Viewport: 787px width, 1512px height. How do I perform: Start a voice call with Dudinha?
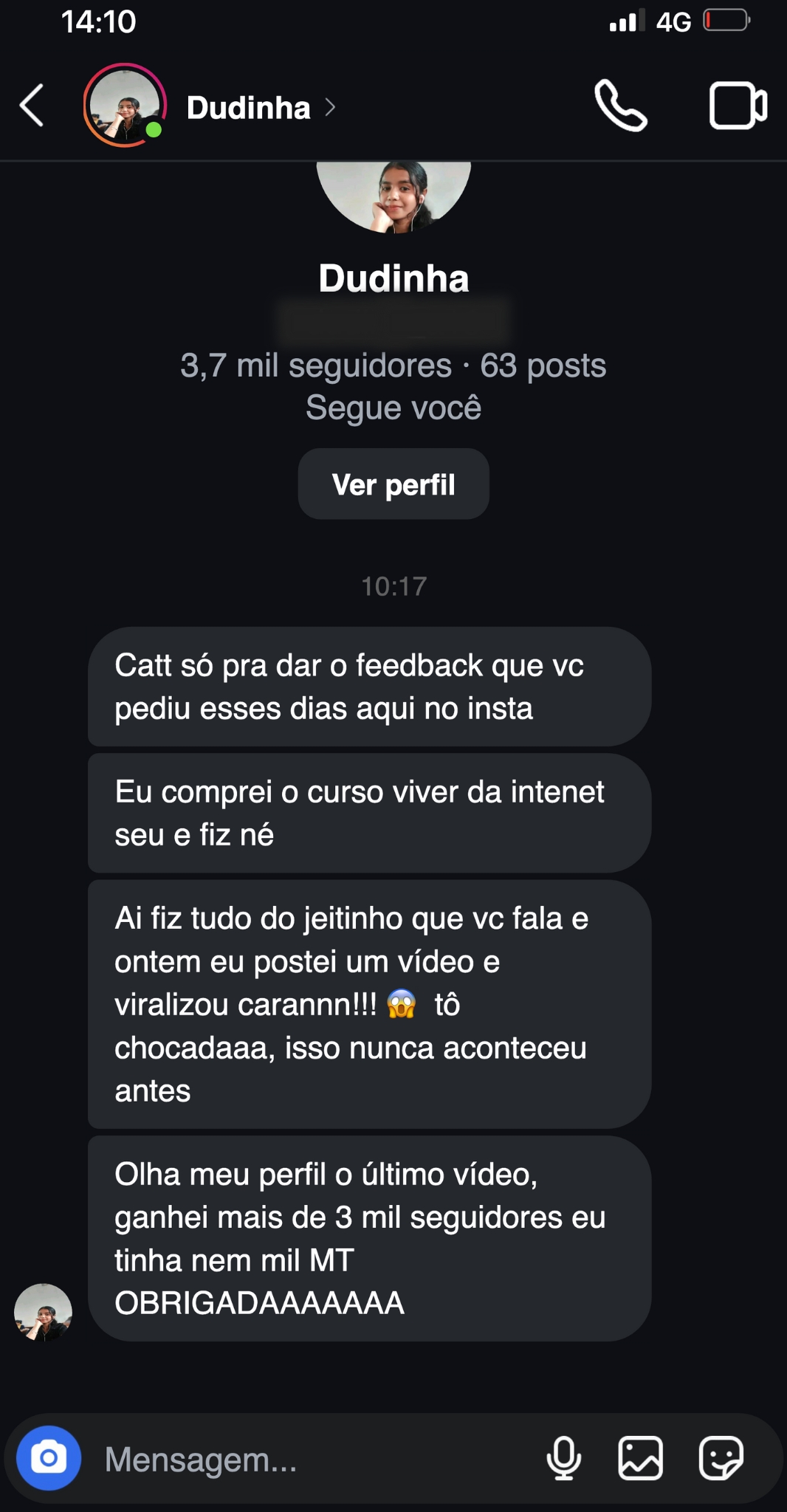click(x=621, y=106)
